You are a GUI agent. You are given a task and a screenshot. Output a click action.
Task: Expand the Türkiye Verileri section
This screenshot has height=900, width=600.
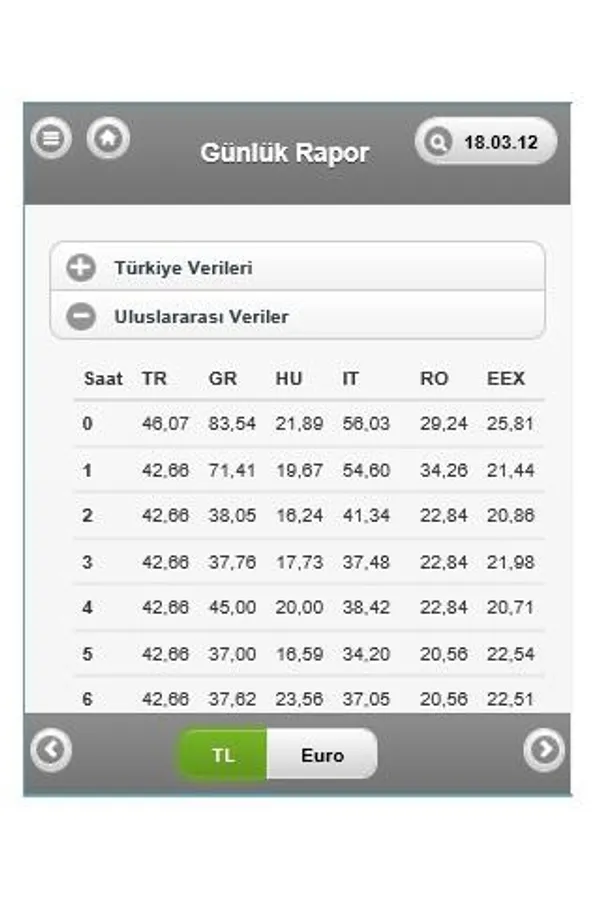297,267
